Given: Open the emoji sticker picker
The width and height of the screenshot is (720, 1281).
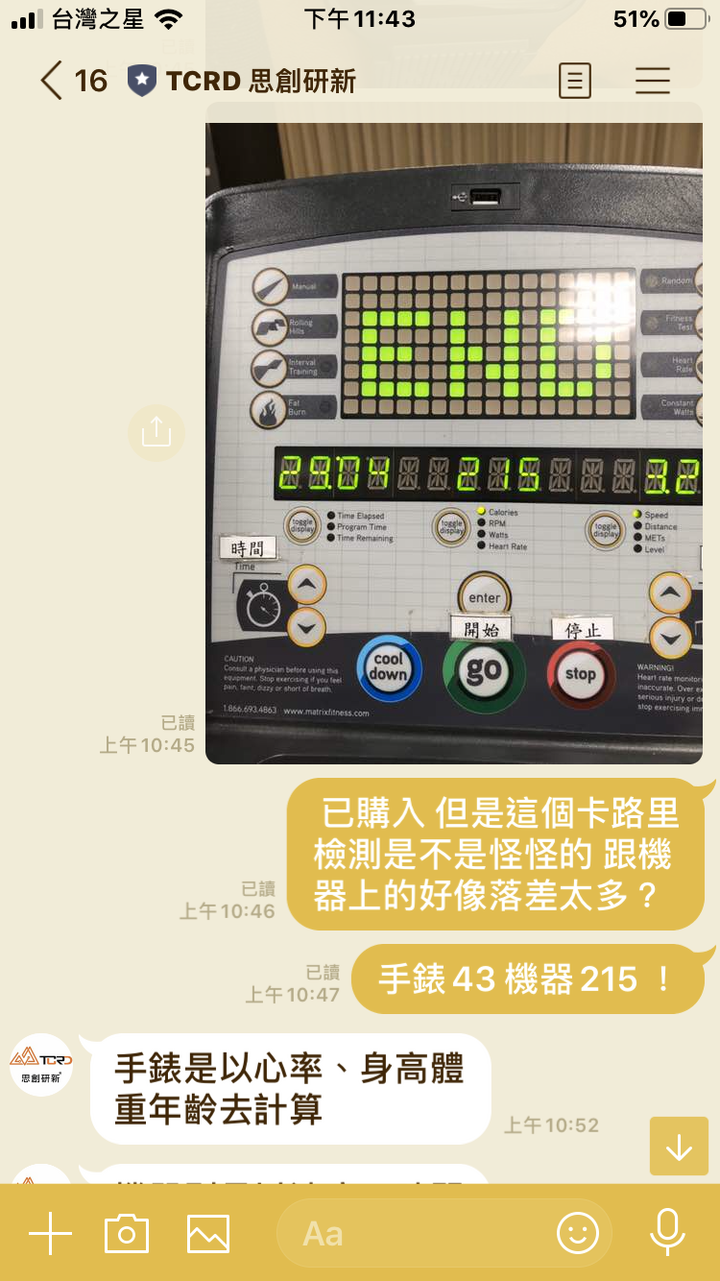Looking at the screenshot, I should pyautogui.click(x=578, y=1234).
